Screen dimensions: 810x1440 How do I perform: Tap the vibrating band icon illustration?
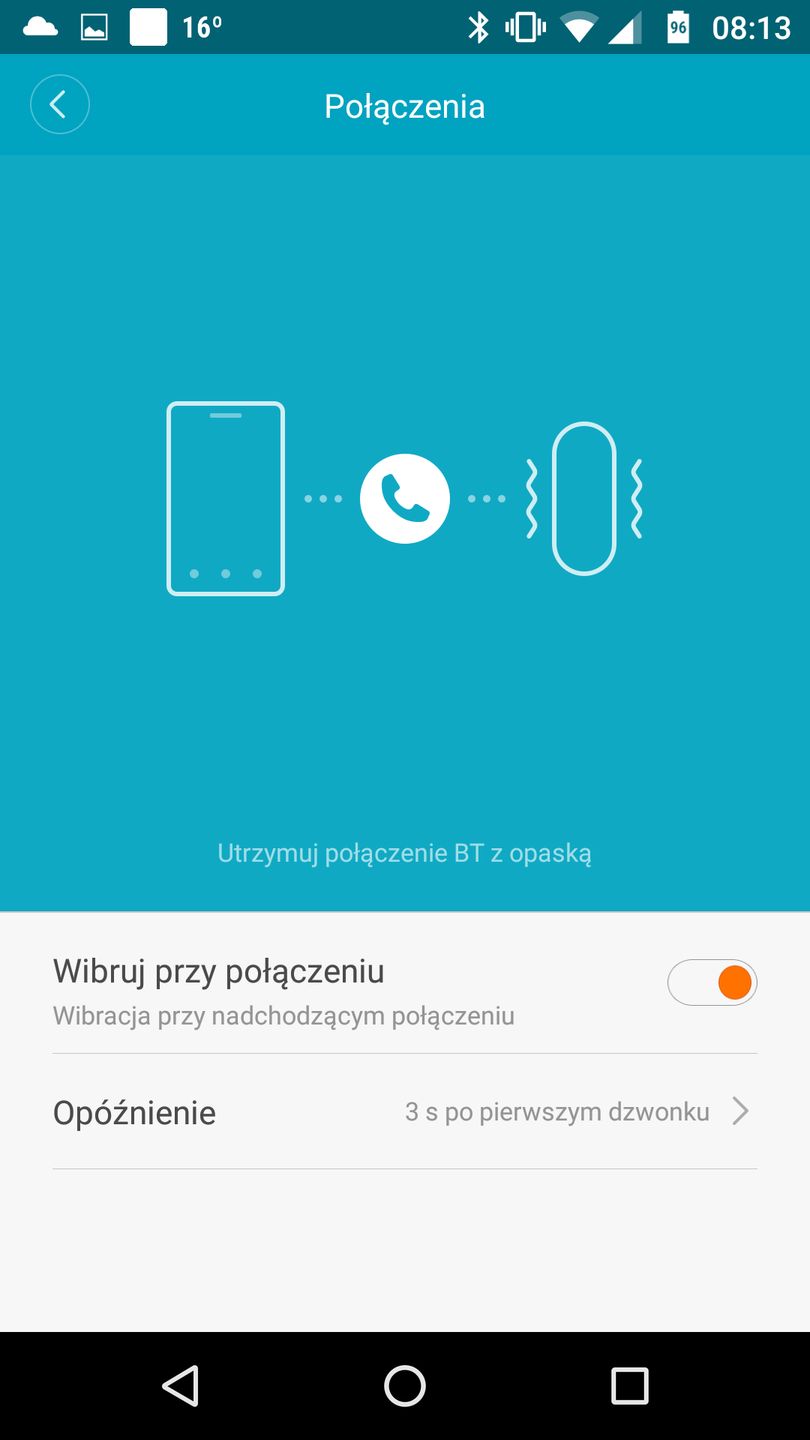coord(584,498)
